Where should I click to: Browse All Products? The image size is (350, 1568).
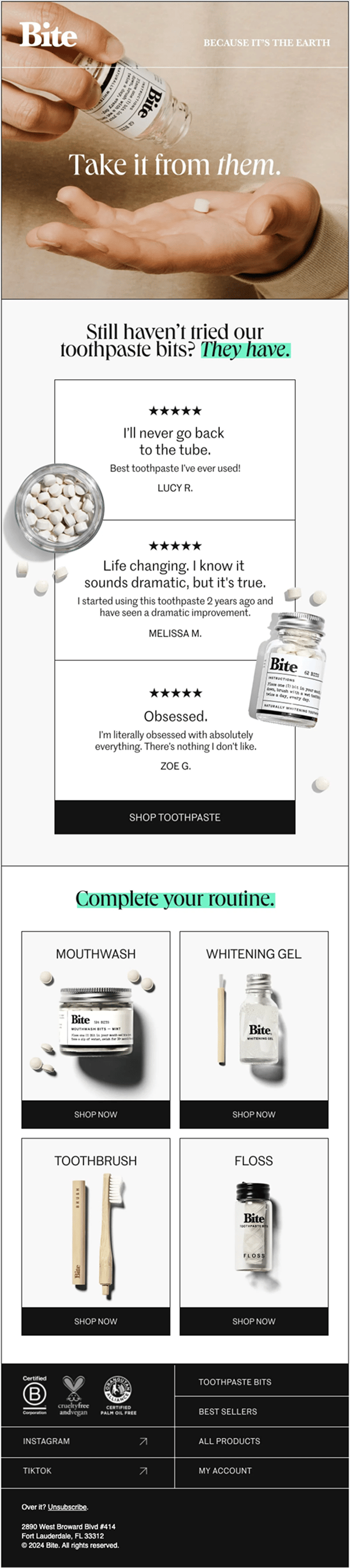click(229, 1441)
